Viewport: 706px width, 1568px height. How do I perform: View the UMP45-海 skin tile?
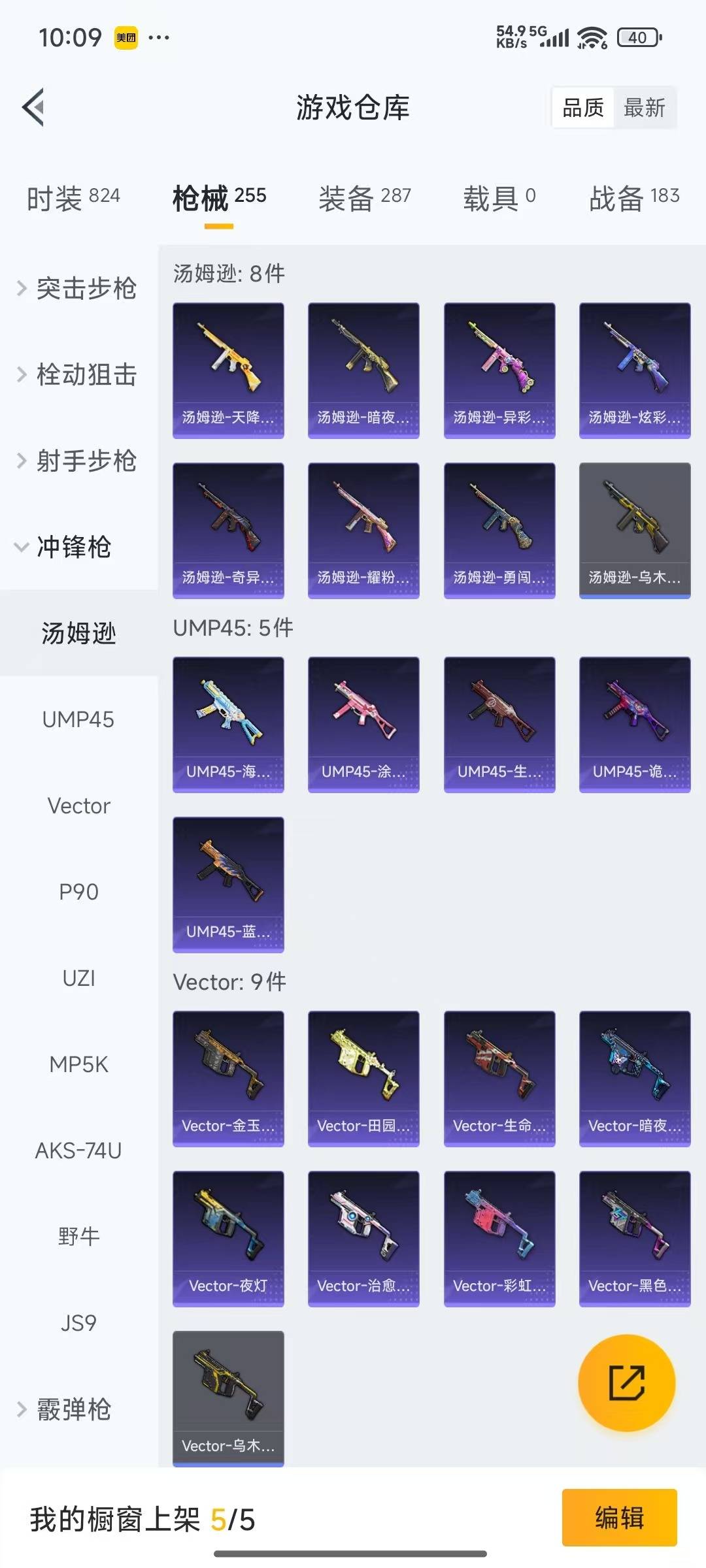[228, 724]
